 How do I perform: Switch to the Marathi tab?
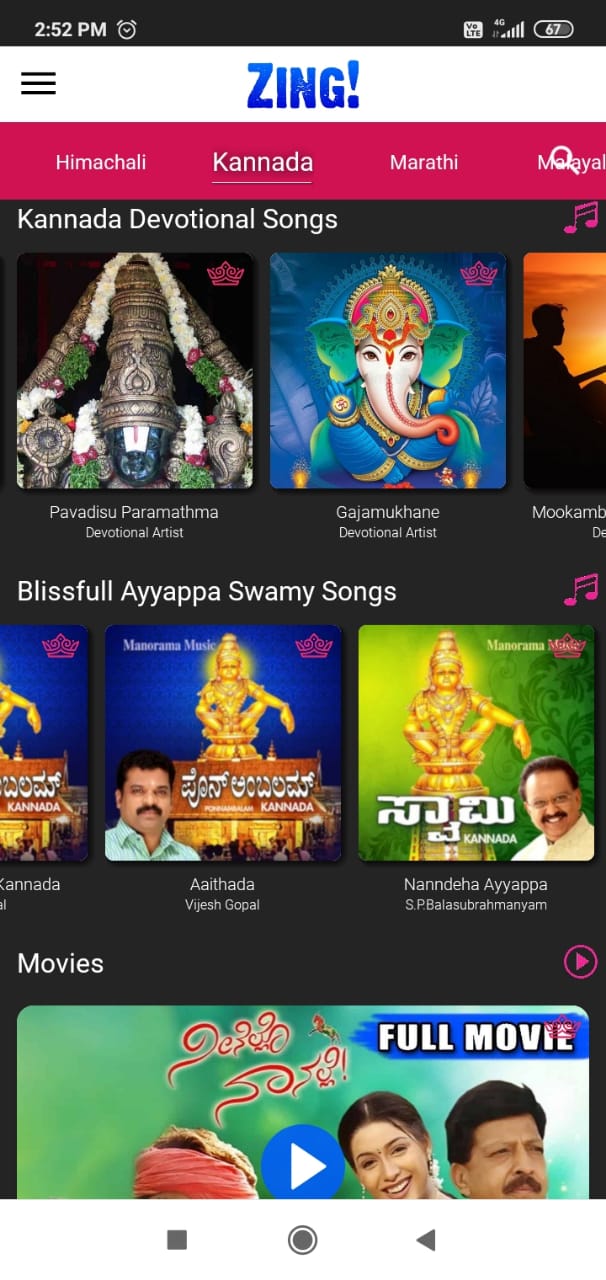coord(424,162)
